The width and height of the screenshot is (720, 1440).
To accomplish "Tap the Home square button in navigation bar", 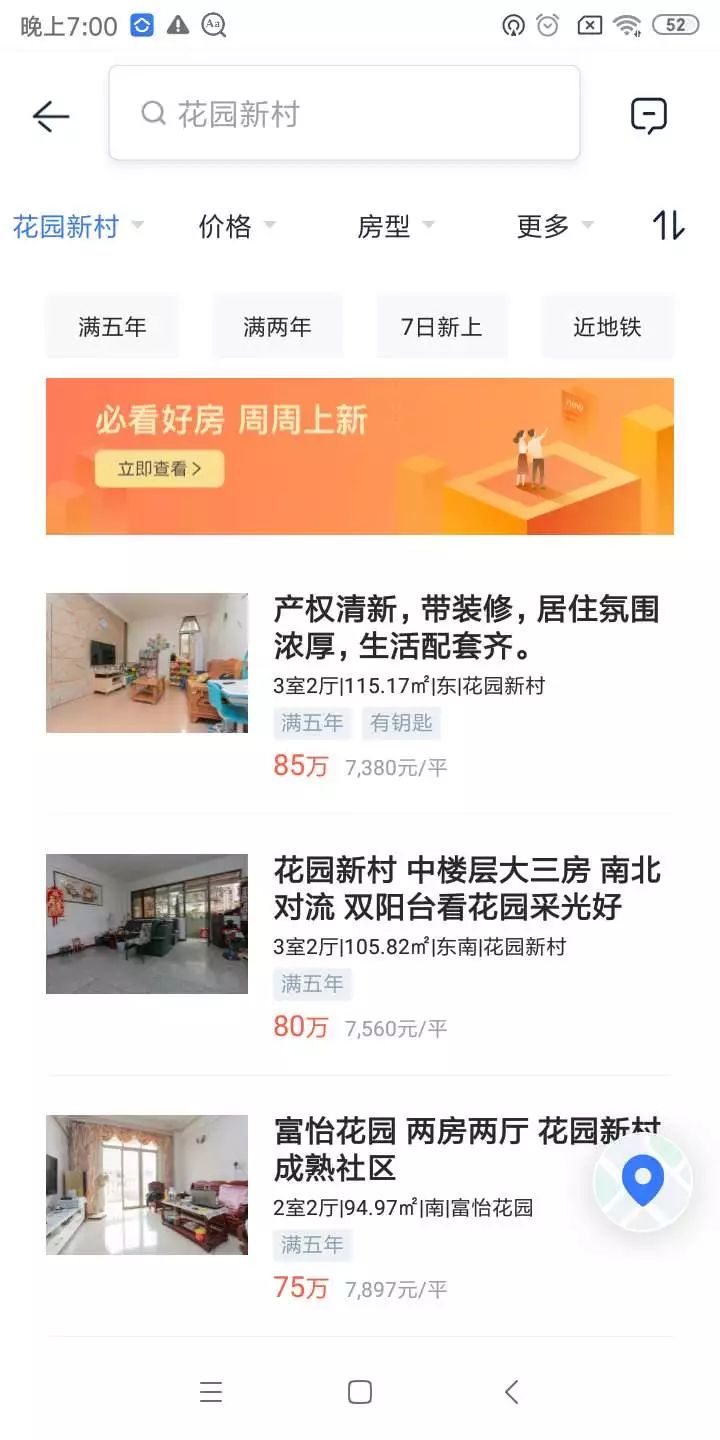I will 357,1391.
